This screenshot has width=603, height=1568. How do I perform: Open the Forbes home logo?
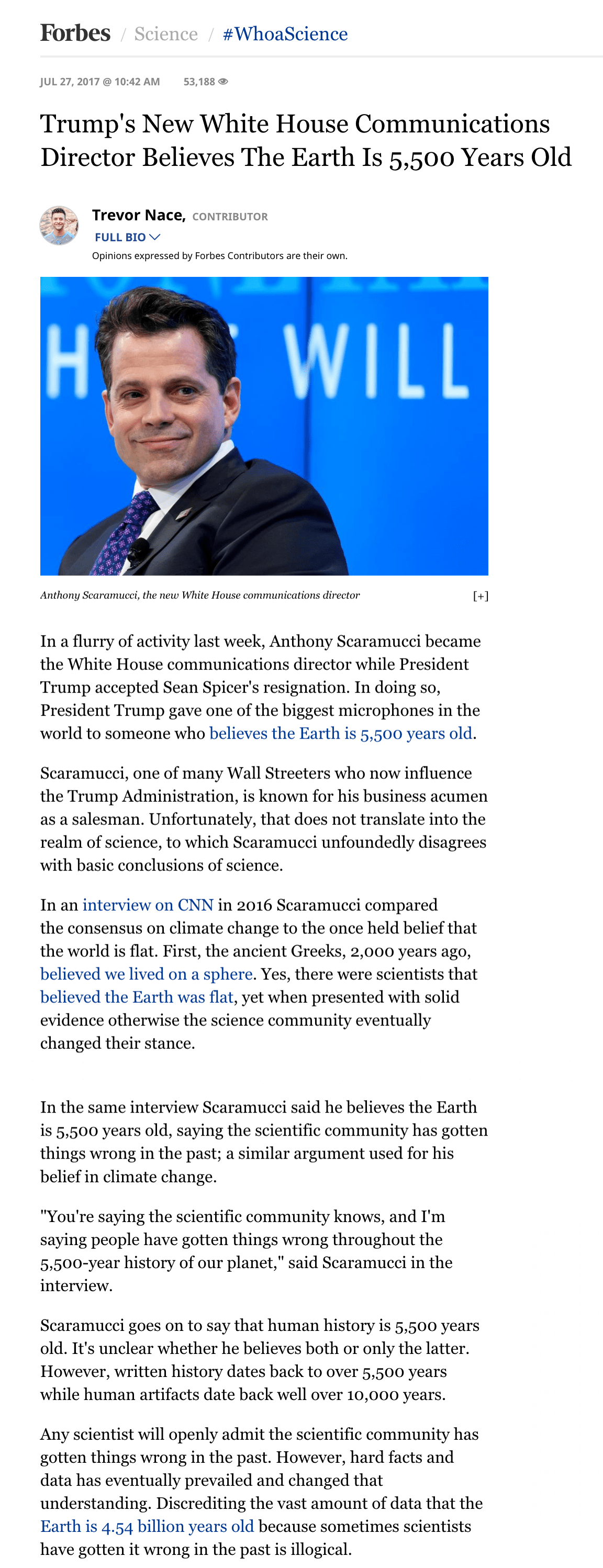(75, 33)
